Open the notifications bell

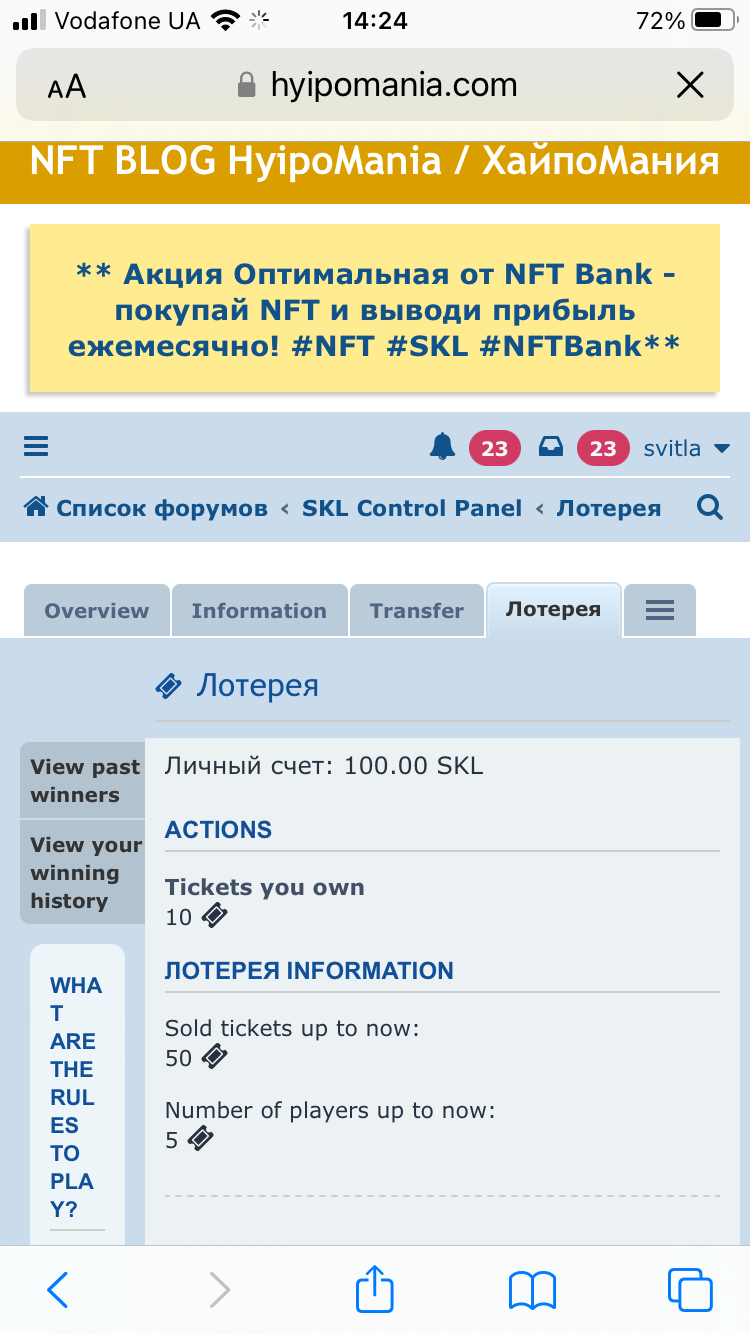point(442,448)
